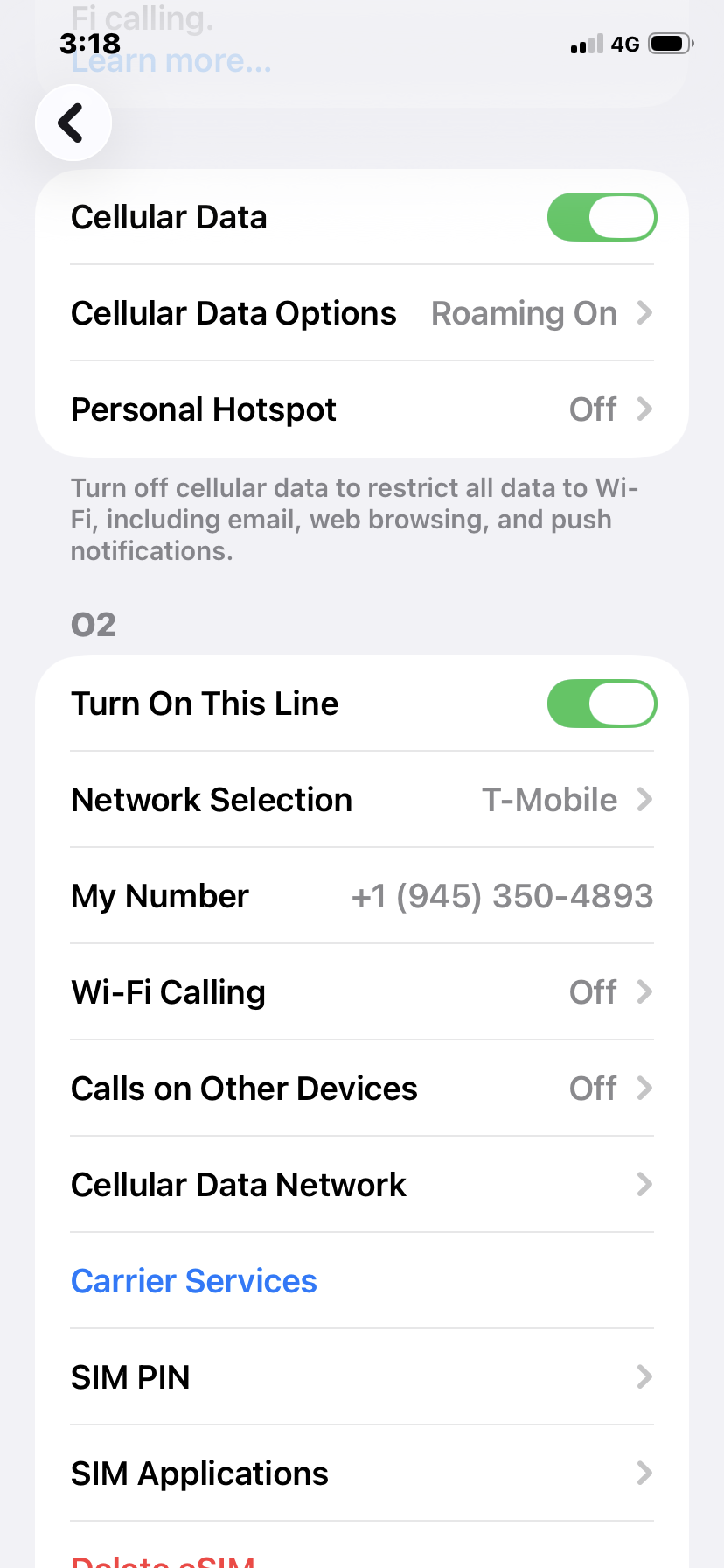Open Network Selection showing T-Mobile
The image size is (724, 1568).
click(362, 799)
